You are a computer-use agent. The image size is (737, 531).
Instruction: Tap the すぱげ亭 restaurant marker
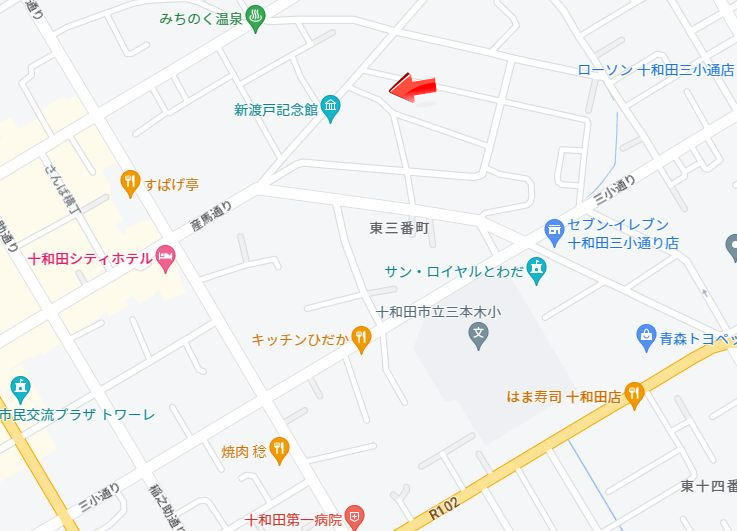130,182
